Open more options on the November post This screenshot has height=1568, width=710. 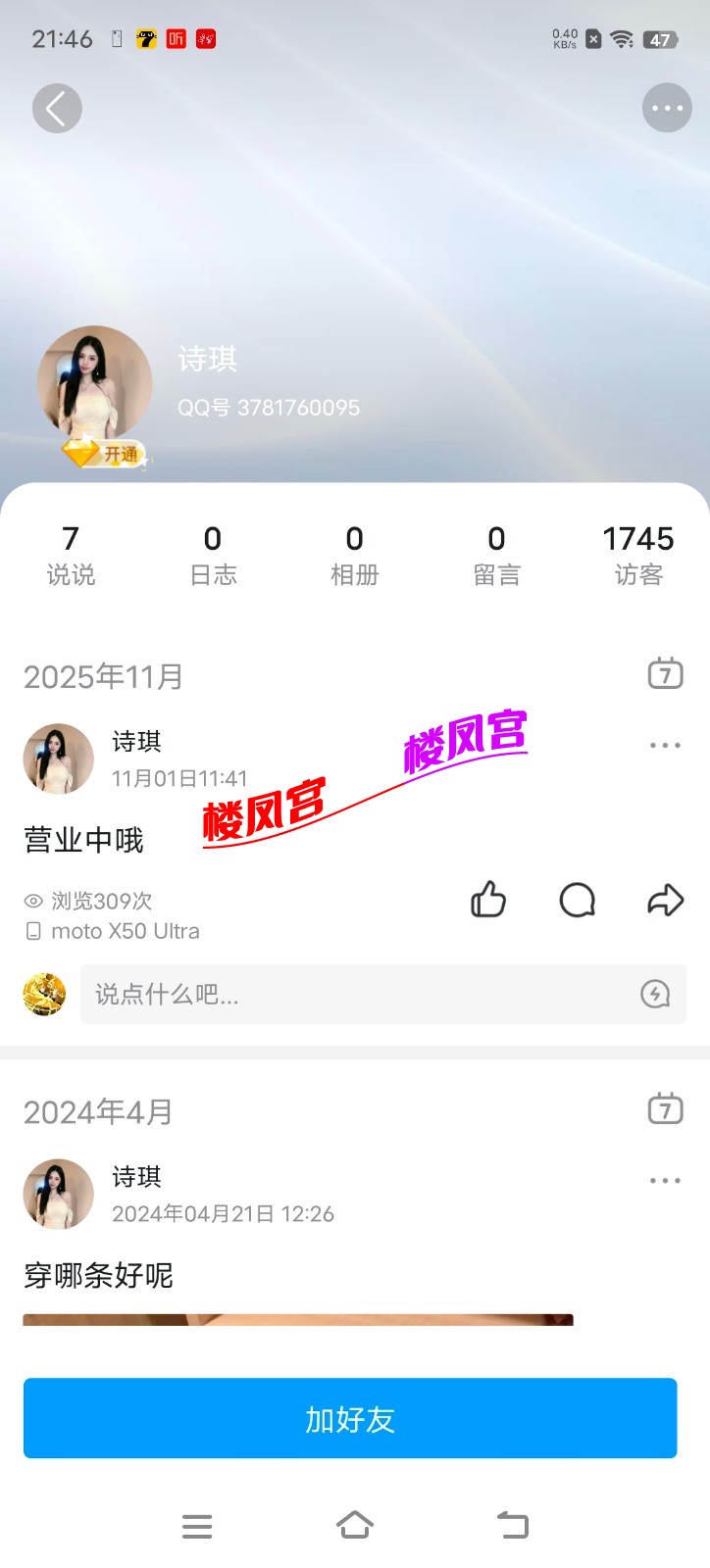[x=665, y=745]
